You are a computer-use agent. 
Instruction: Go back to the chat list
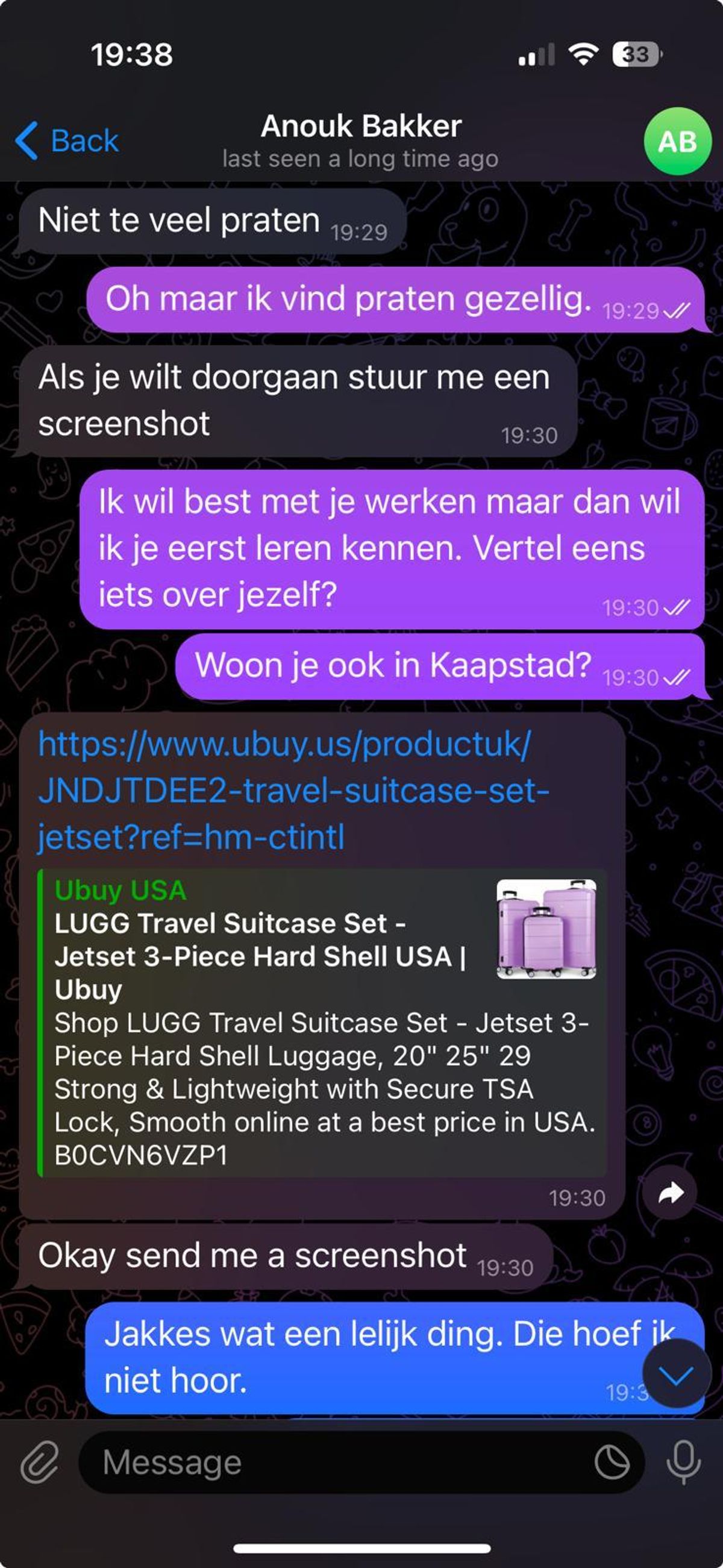coord(67,140)
